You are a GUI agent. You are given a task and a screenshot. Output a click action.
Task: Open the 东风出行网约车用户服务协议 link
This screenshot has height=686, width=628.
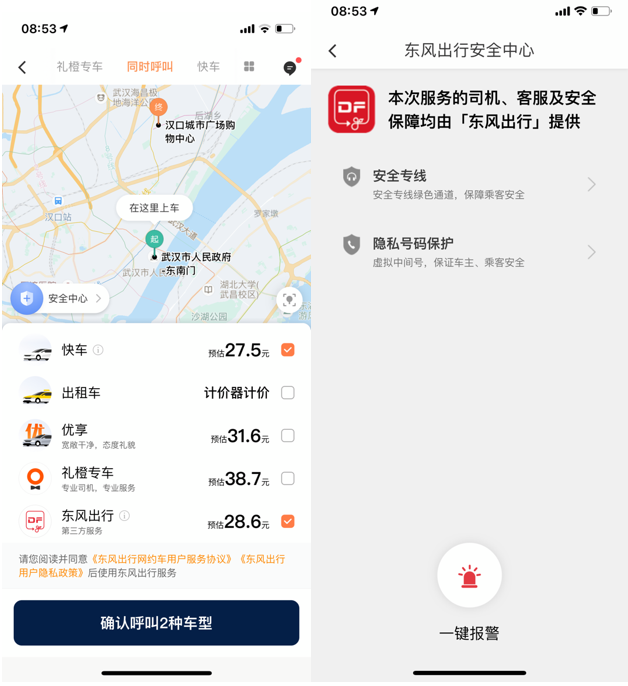coord(163,559)
